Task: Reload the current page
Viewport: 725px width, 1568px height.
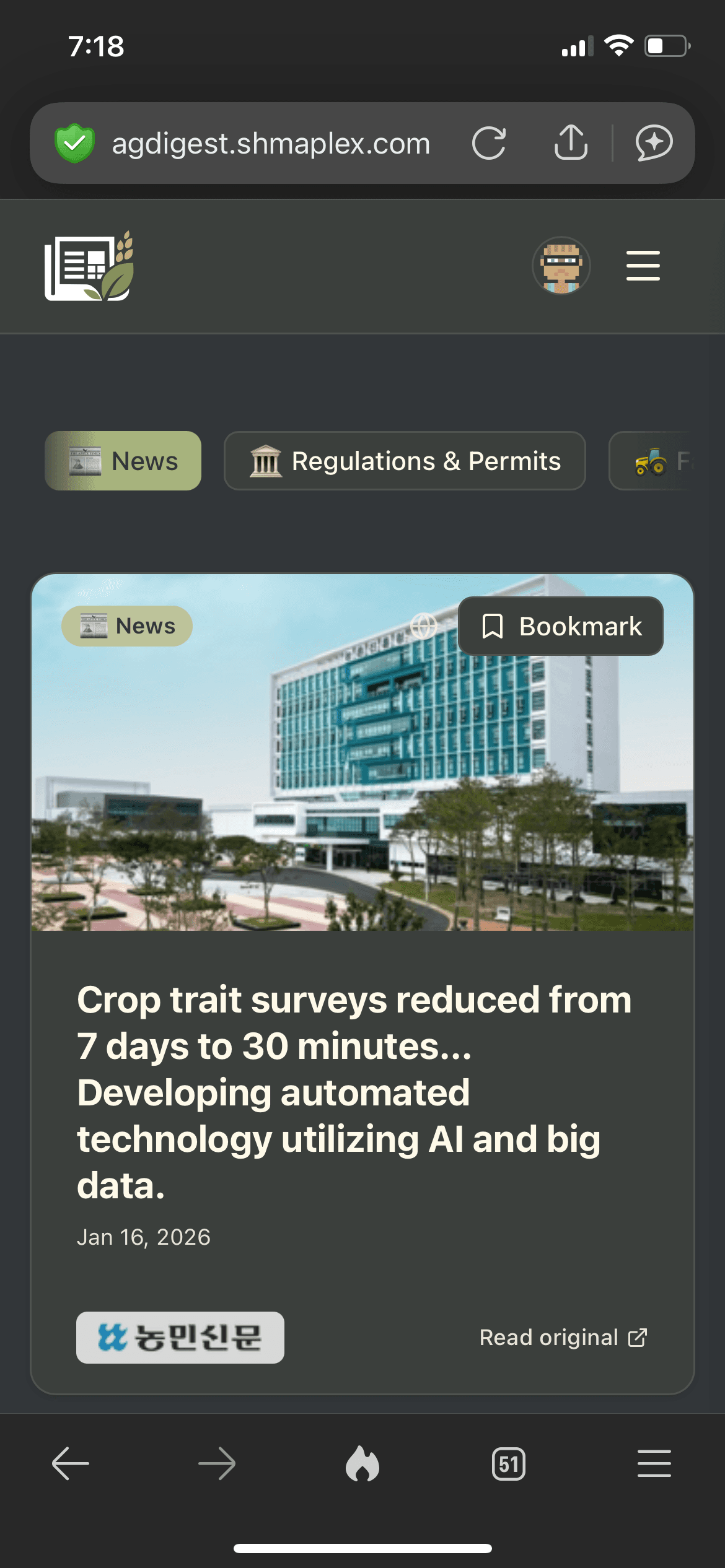Action: click(x=489, y=144)
